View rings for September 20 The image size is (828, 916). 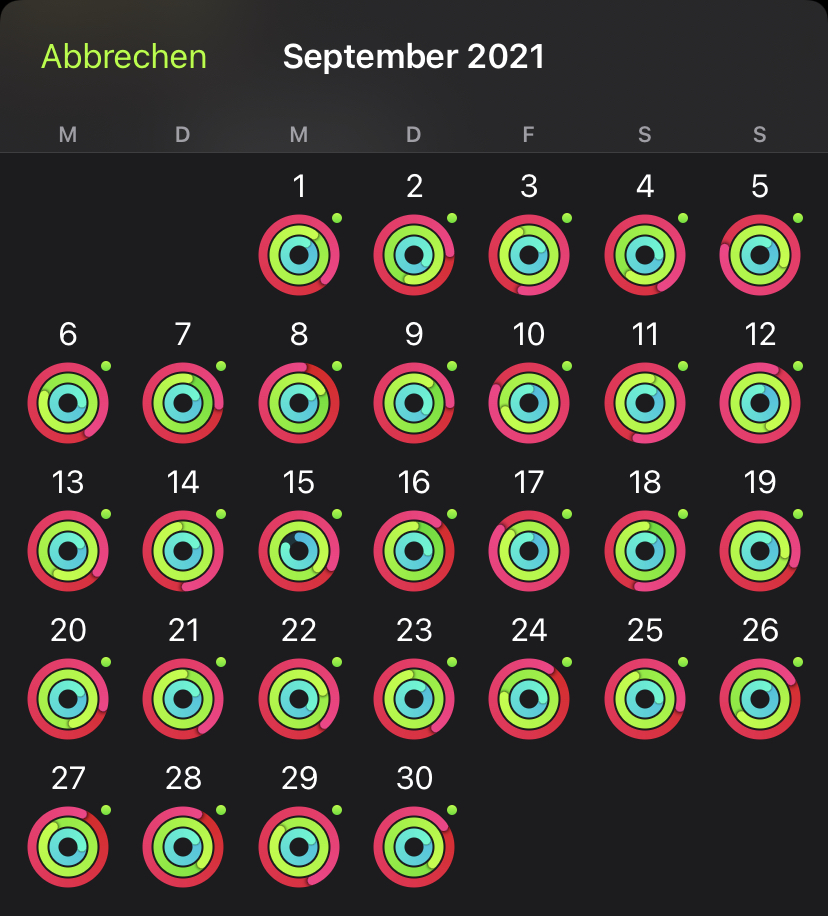[x=68, y=699]
